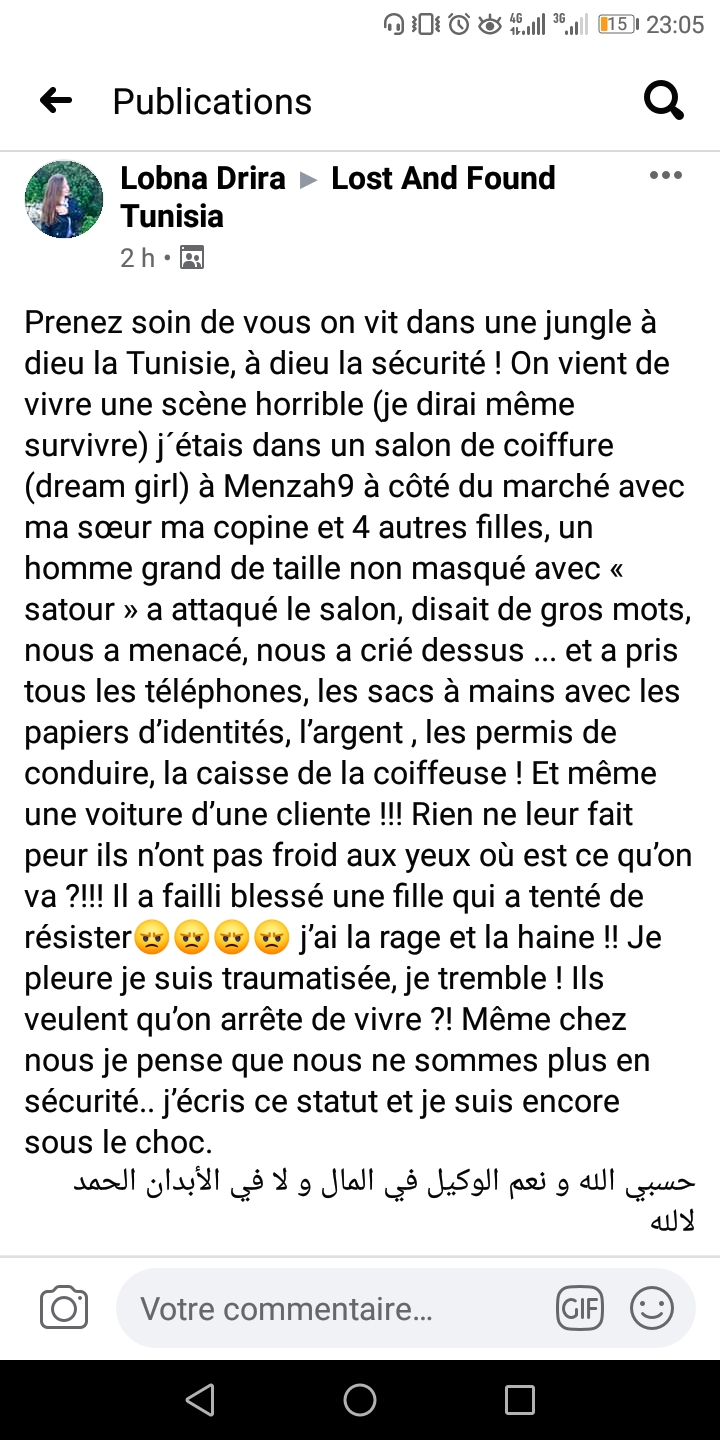The image size is (720, 1440).
Task: Open the emoji sticker picker
Action: [652, 1308]
